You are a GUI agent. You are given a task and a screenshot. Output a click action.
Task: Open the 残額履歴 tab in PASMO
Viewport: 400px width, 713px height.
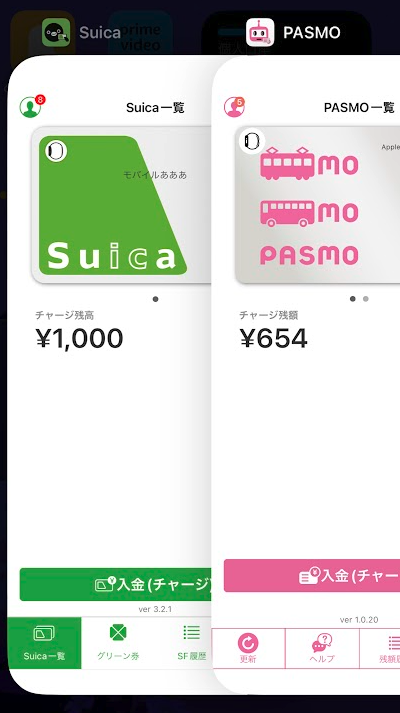tap(380, 648)
